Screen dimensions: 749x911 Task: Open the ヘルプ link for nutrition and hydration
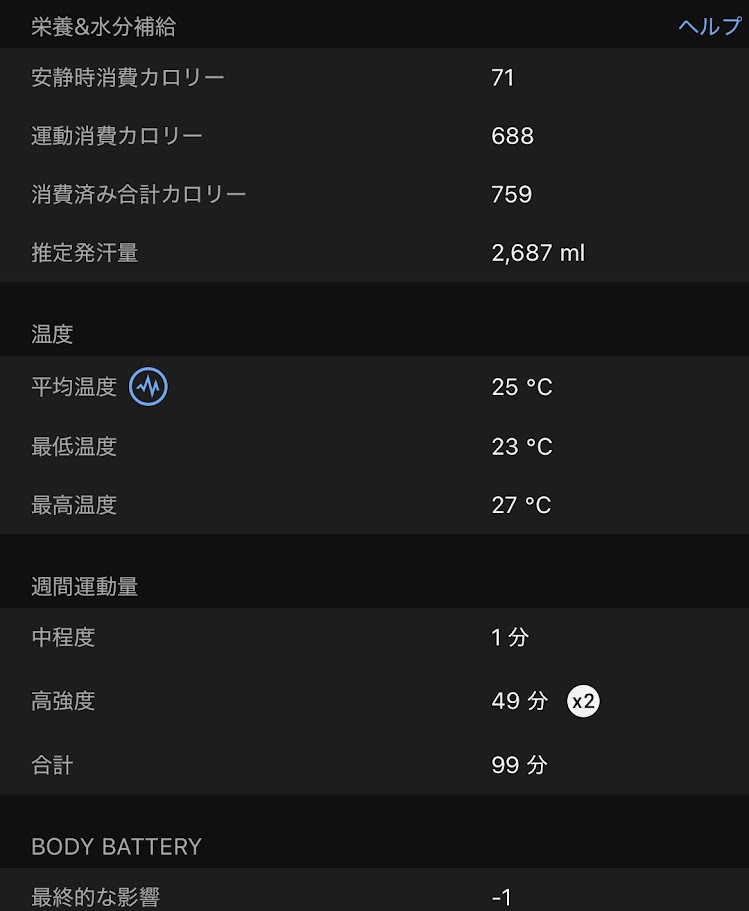(x=709, y=26)
